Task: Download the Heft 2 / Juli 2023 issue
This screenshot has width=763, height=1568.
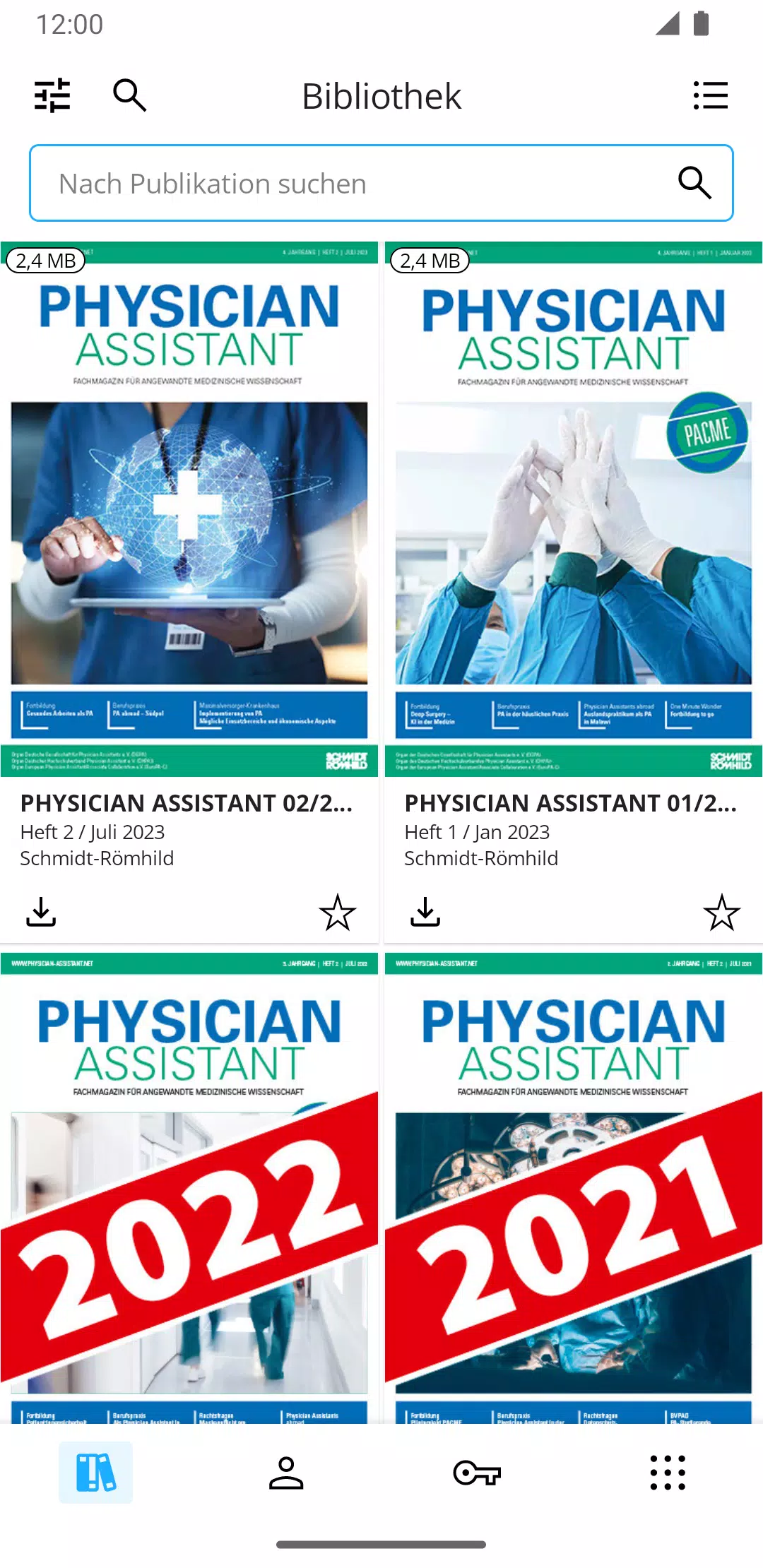Action: click(41, 912)
